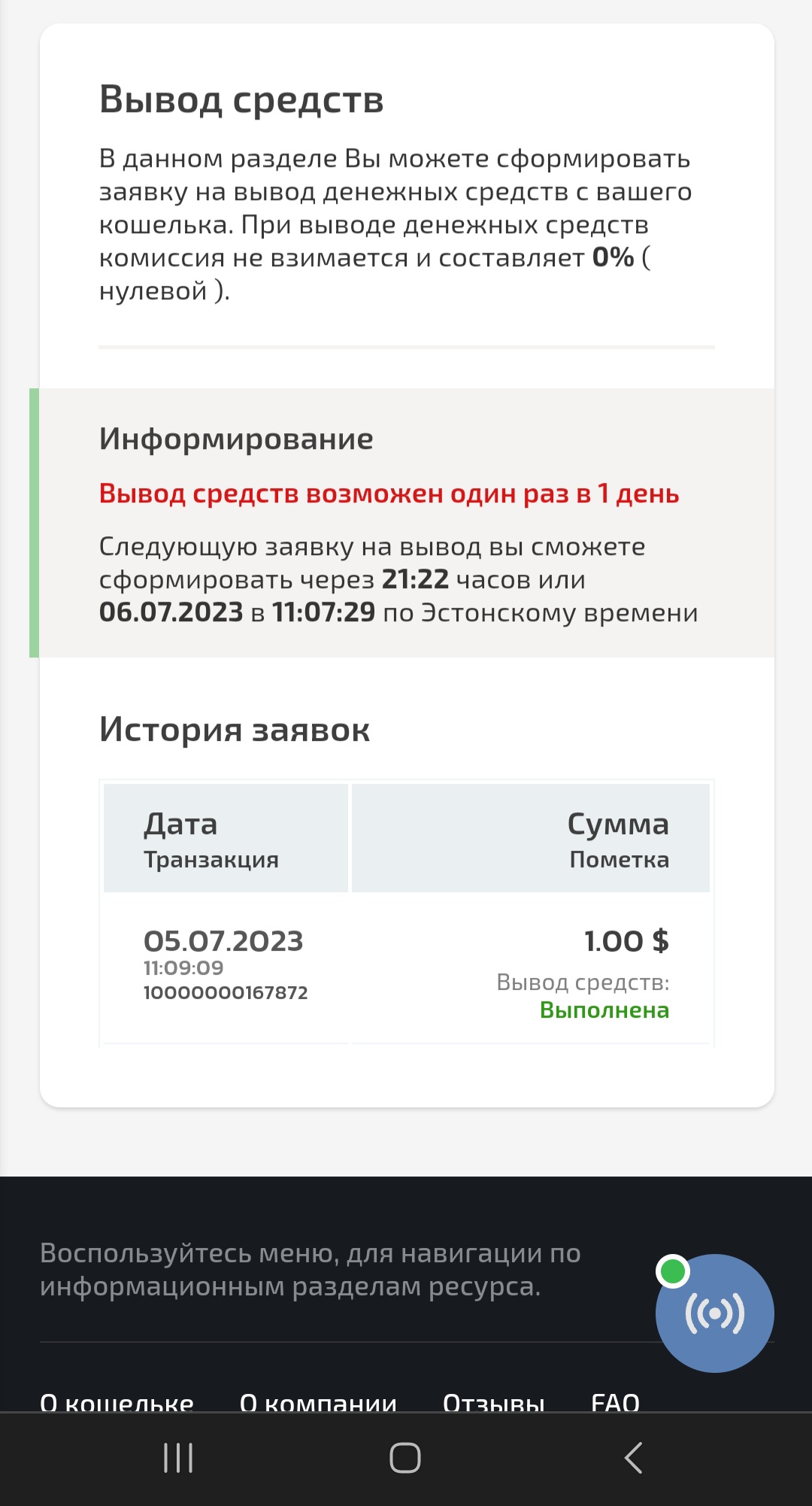812x1506 pixels.
Task: Go to the О компании page
Action: (318, 1402)
